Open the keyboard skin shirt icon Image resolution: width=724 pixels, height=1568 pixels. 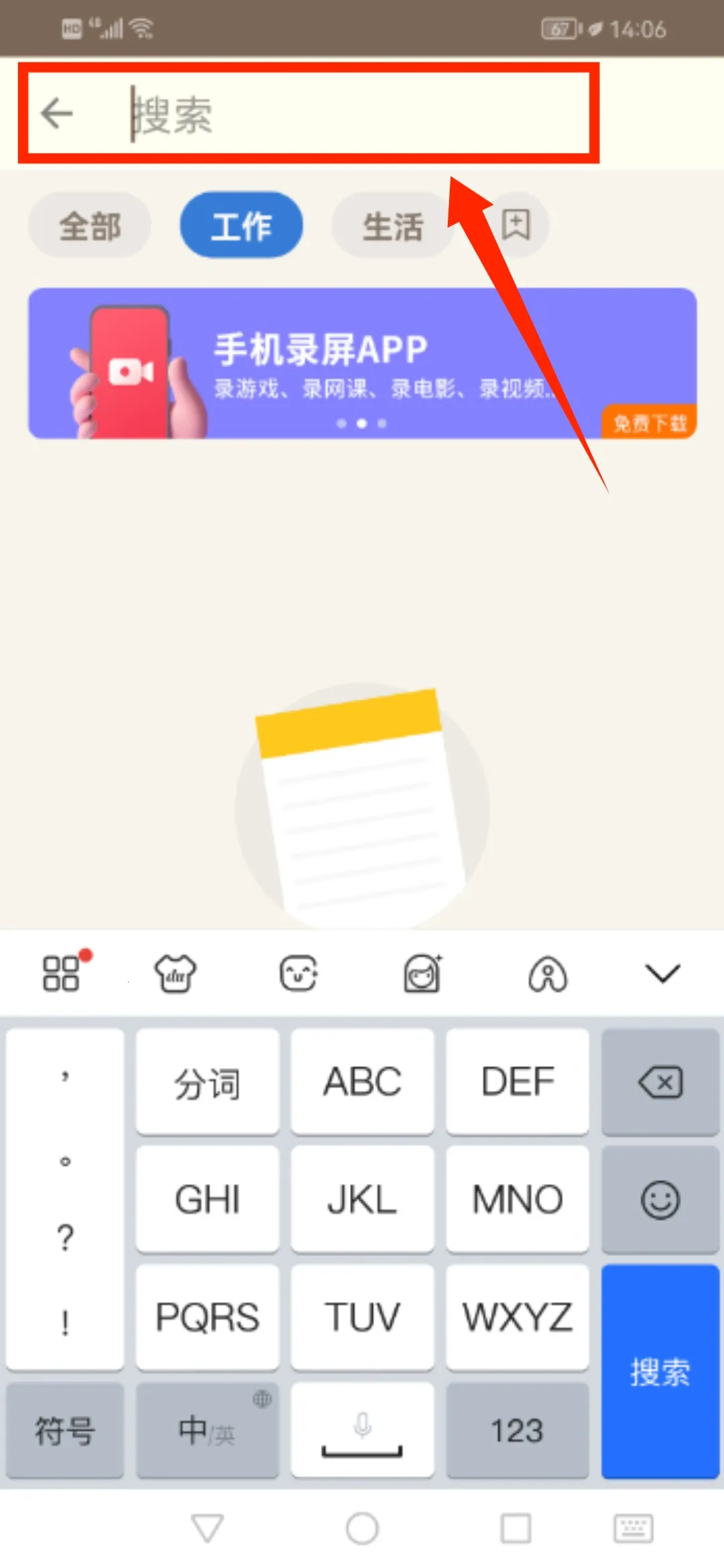coord(175,974)
